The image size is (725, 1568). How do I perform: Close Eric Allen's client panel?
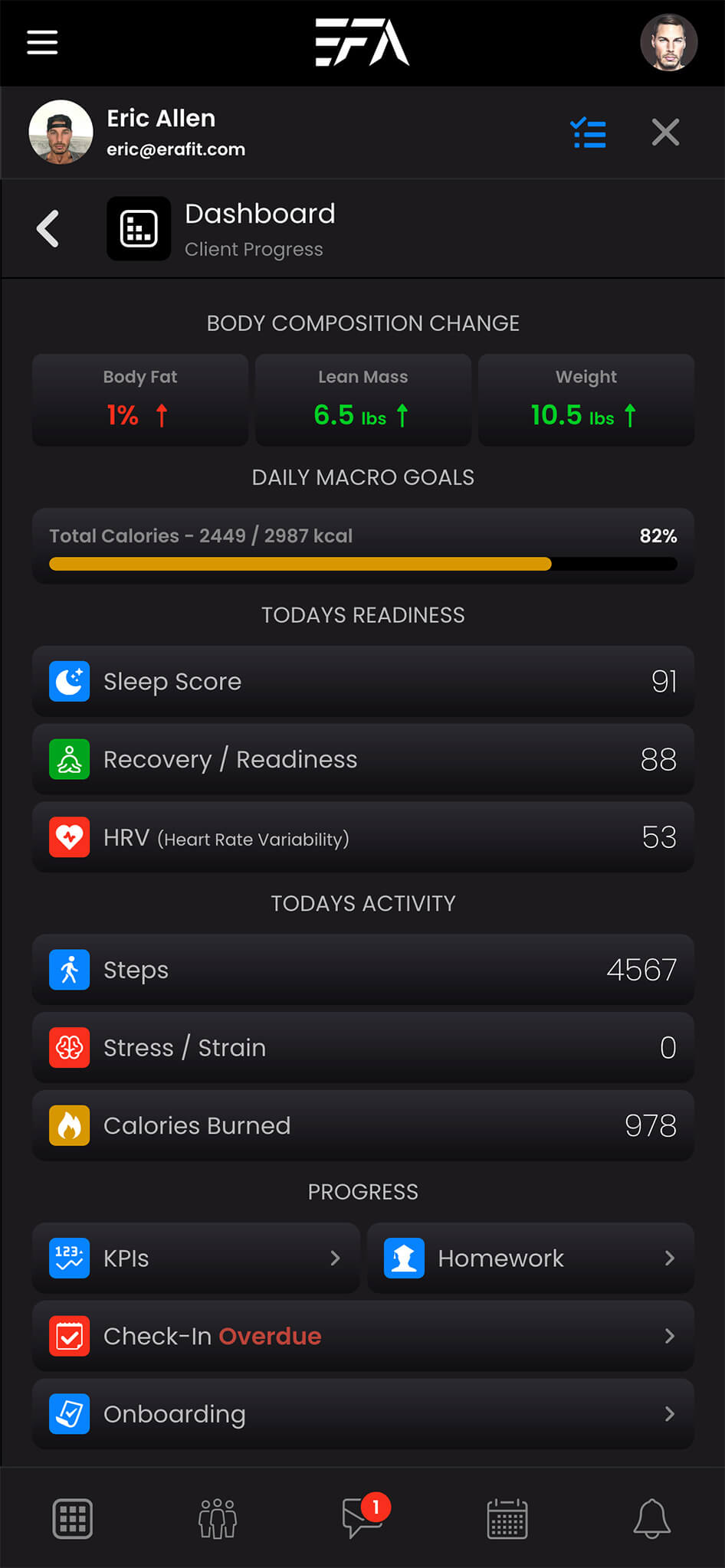(665, 133)
